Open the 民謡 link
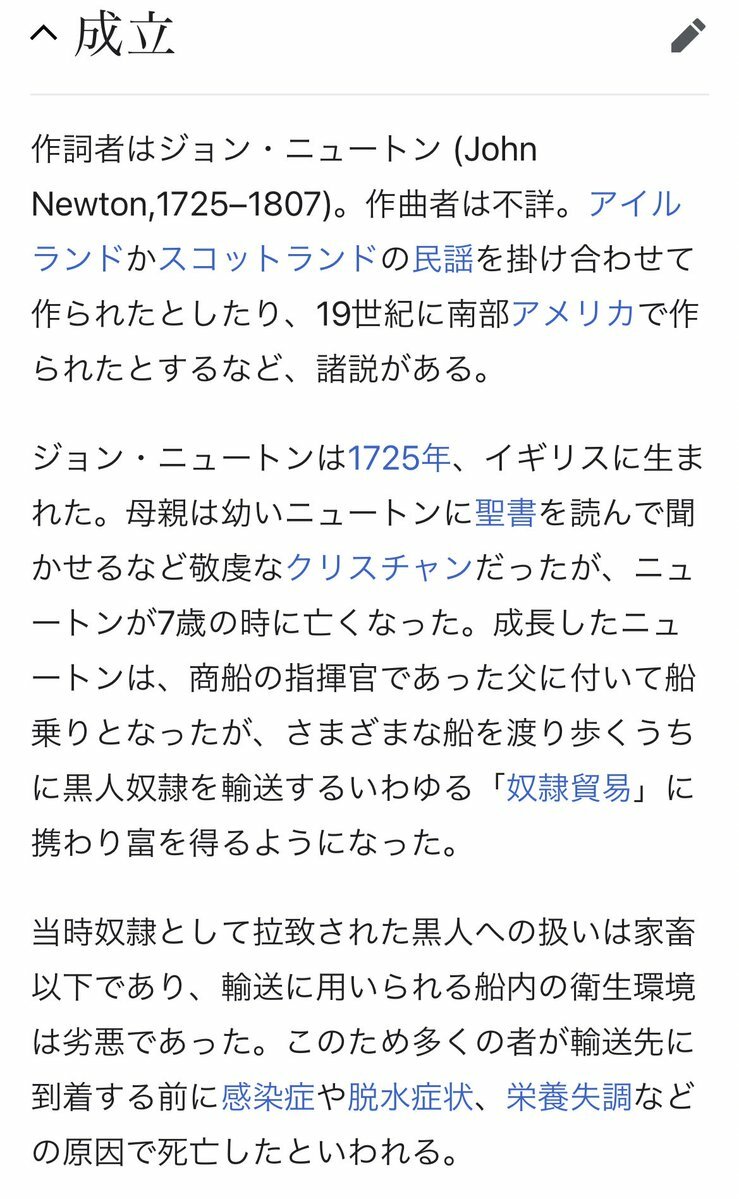This screenshot has height=1199, width=739. 445,259
